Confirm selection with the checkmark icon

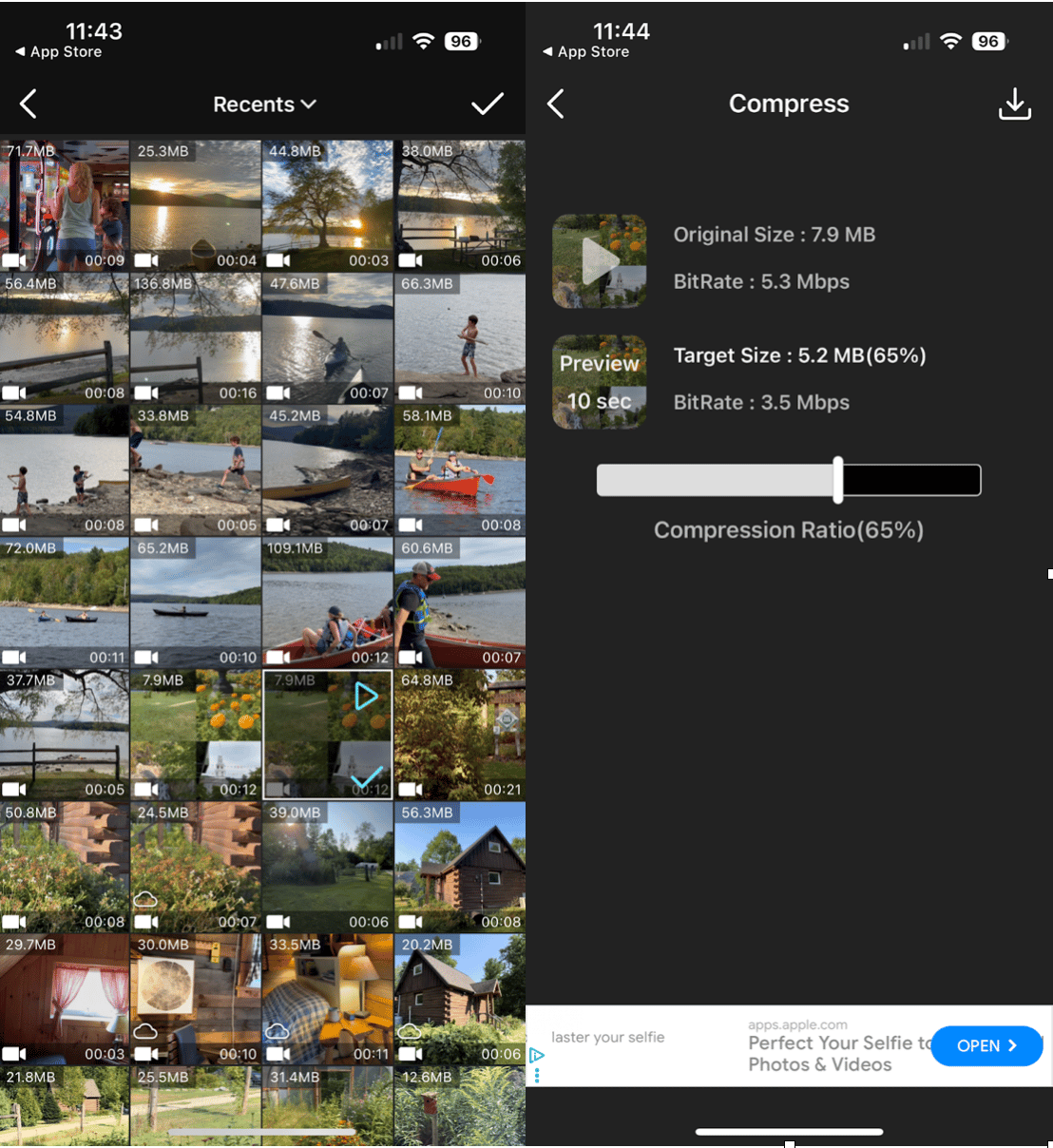coord(488,104)
